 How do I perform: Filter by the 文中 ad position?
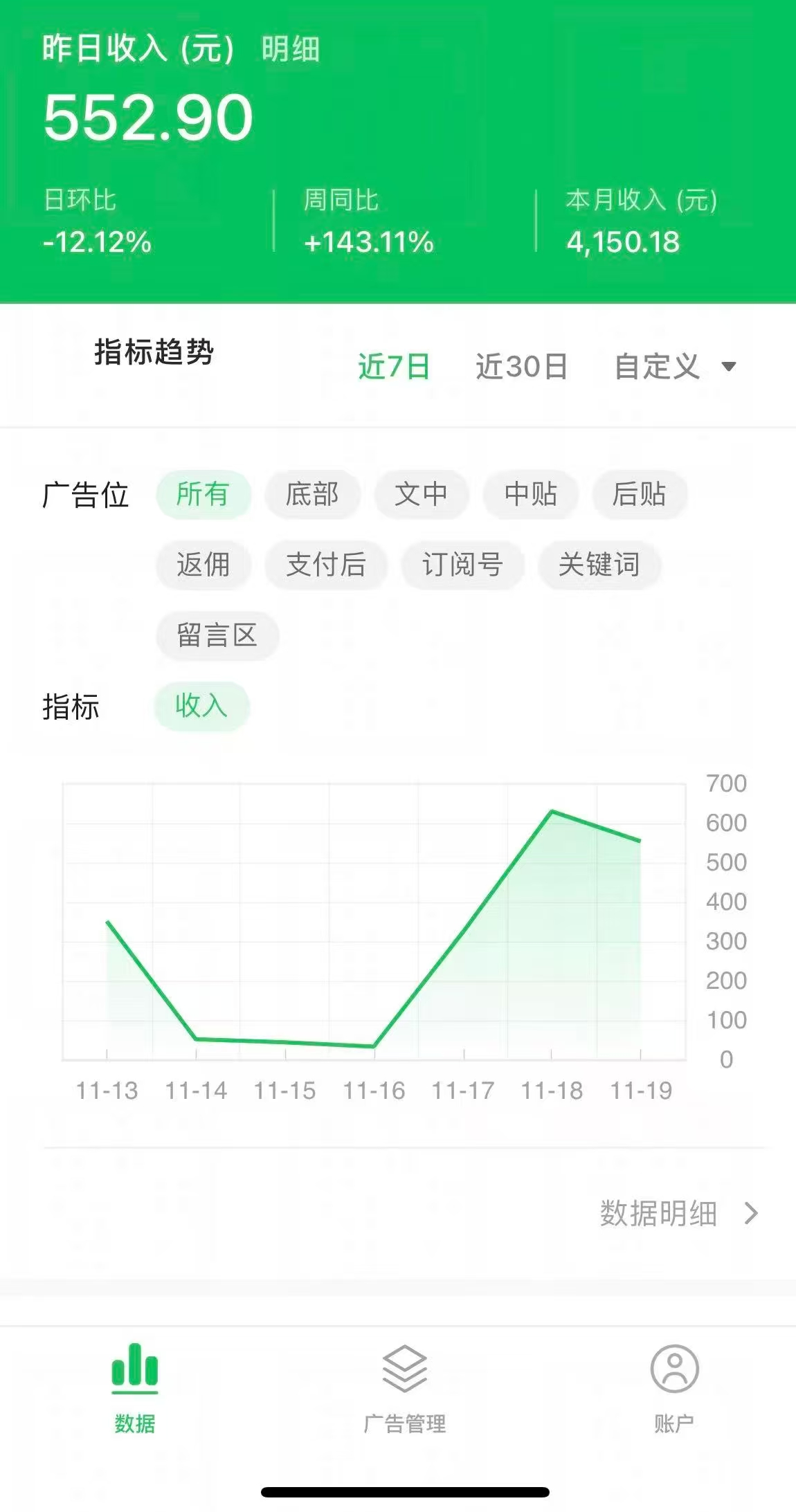[421, 494]
